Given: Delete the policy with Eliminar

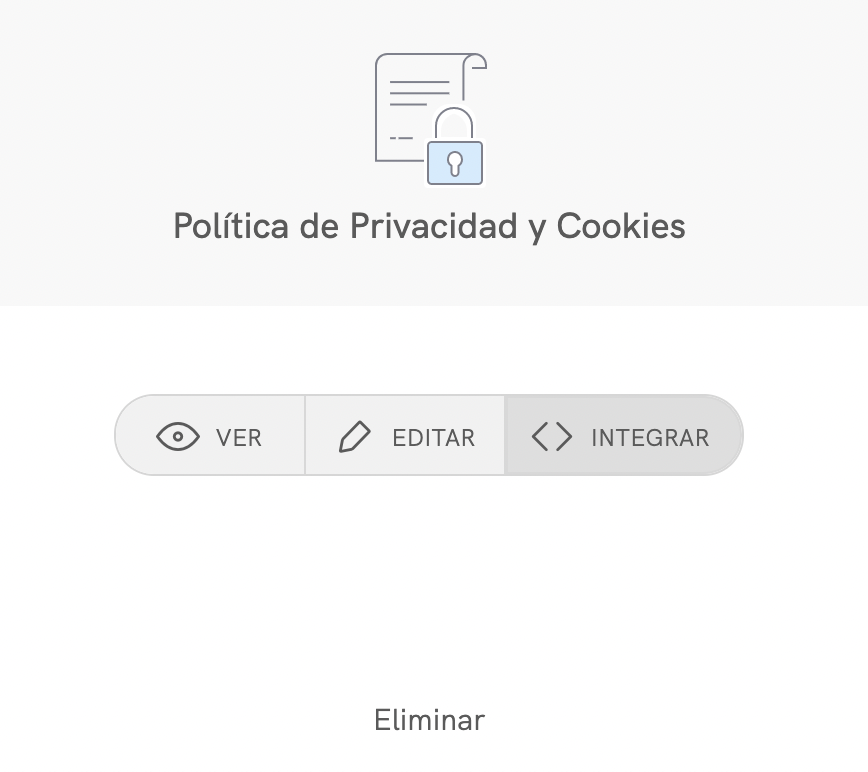Looking at the screenshot, I should click(x=429, y=720).
